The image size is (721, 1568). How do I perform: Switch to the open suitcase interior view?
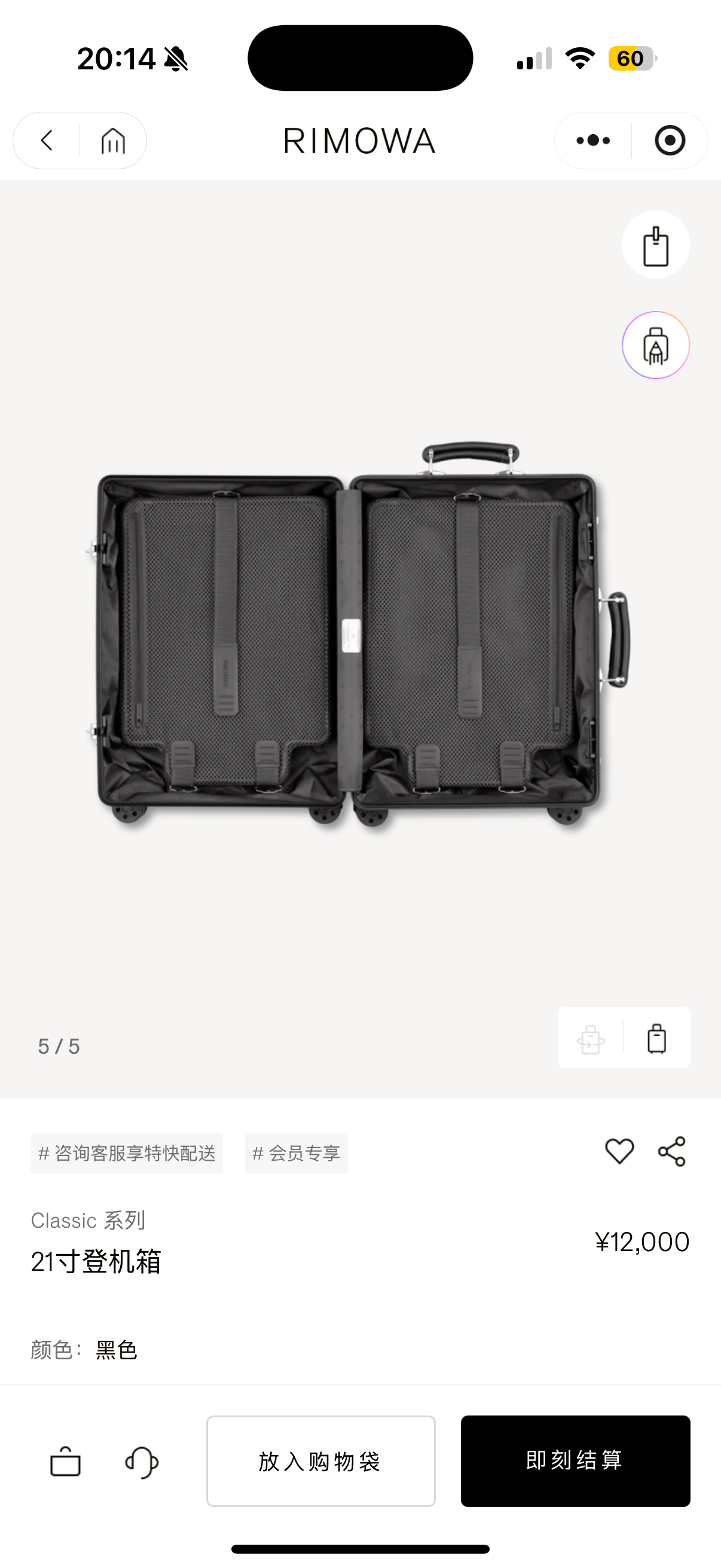[591, 1038]
